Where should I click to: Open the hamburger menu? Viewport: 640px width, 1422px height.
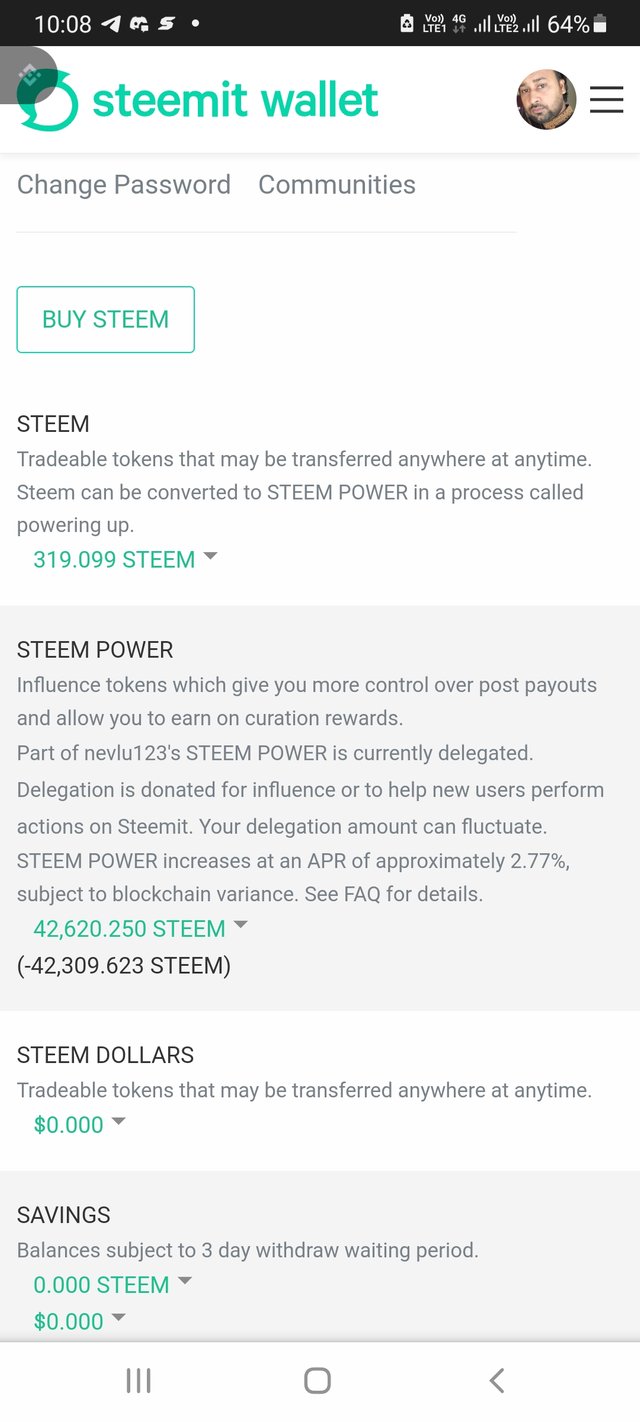click(x=606, y=100)
